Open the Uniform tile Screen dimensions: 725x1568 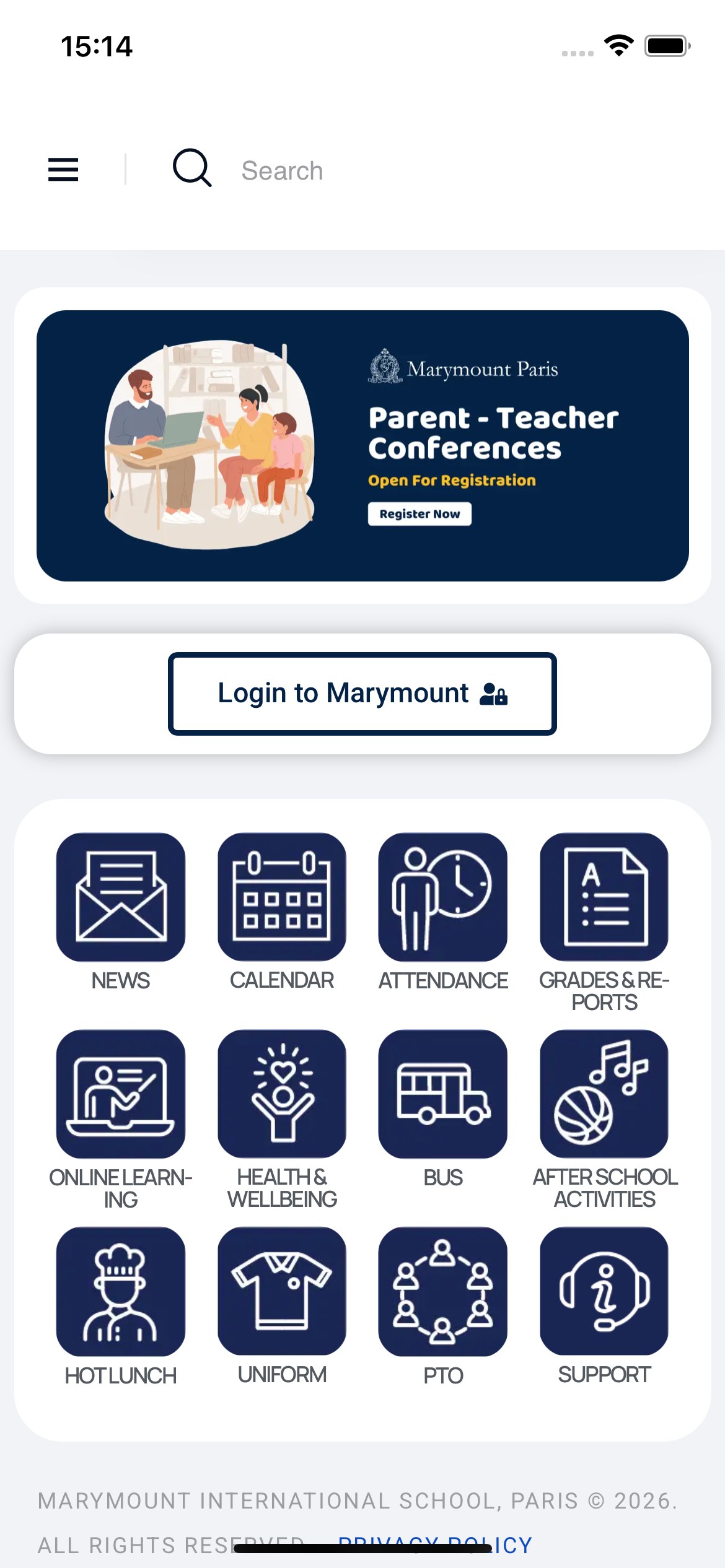(282, 1291)
